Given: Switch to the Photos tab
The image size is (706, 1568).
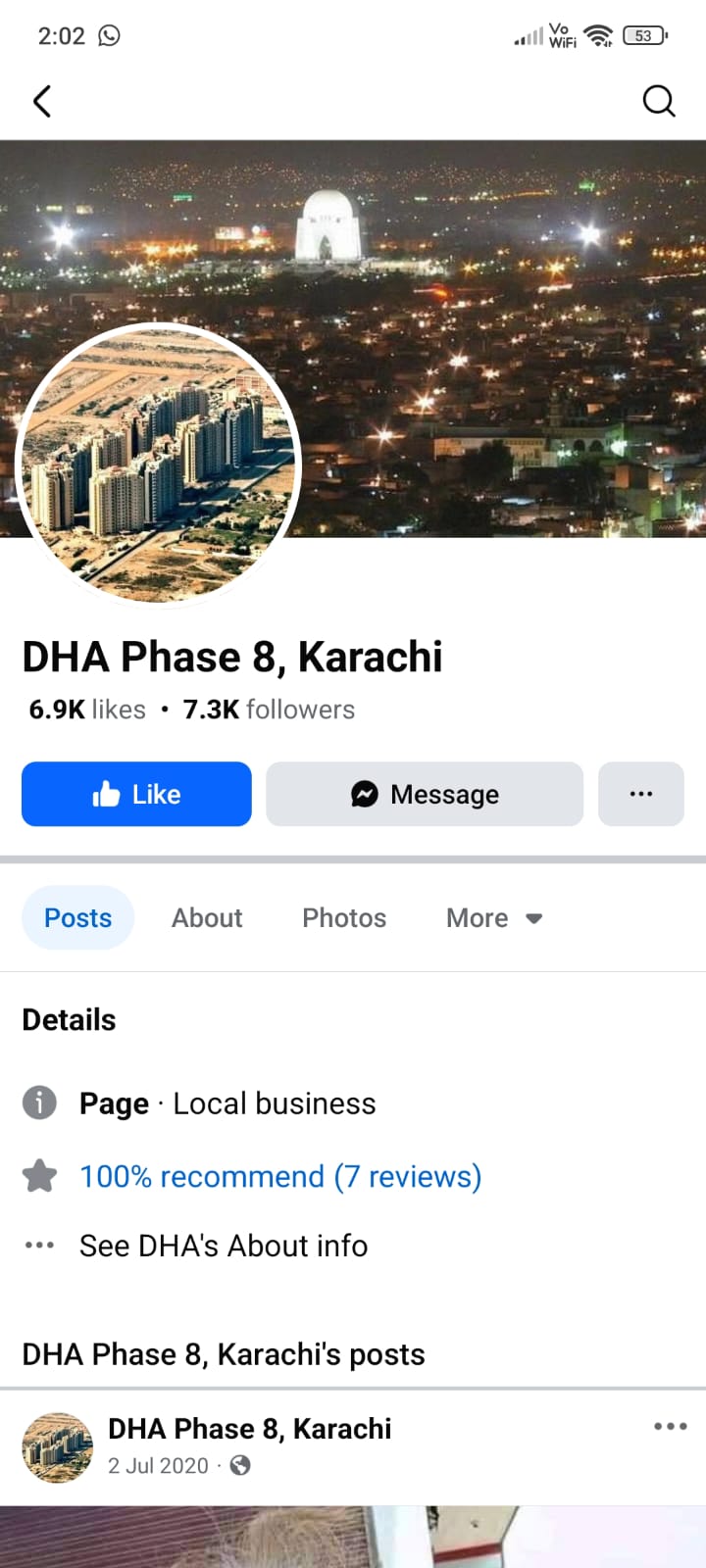Looking at the screenshot, I should (x=343, y=917).
